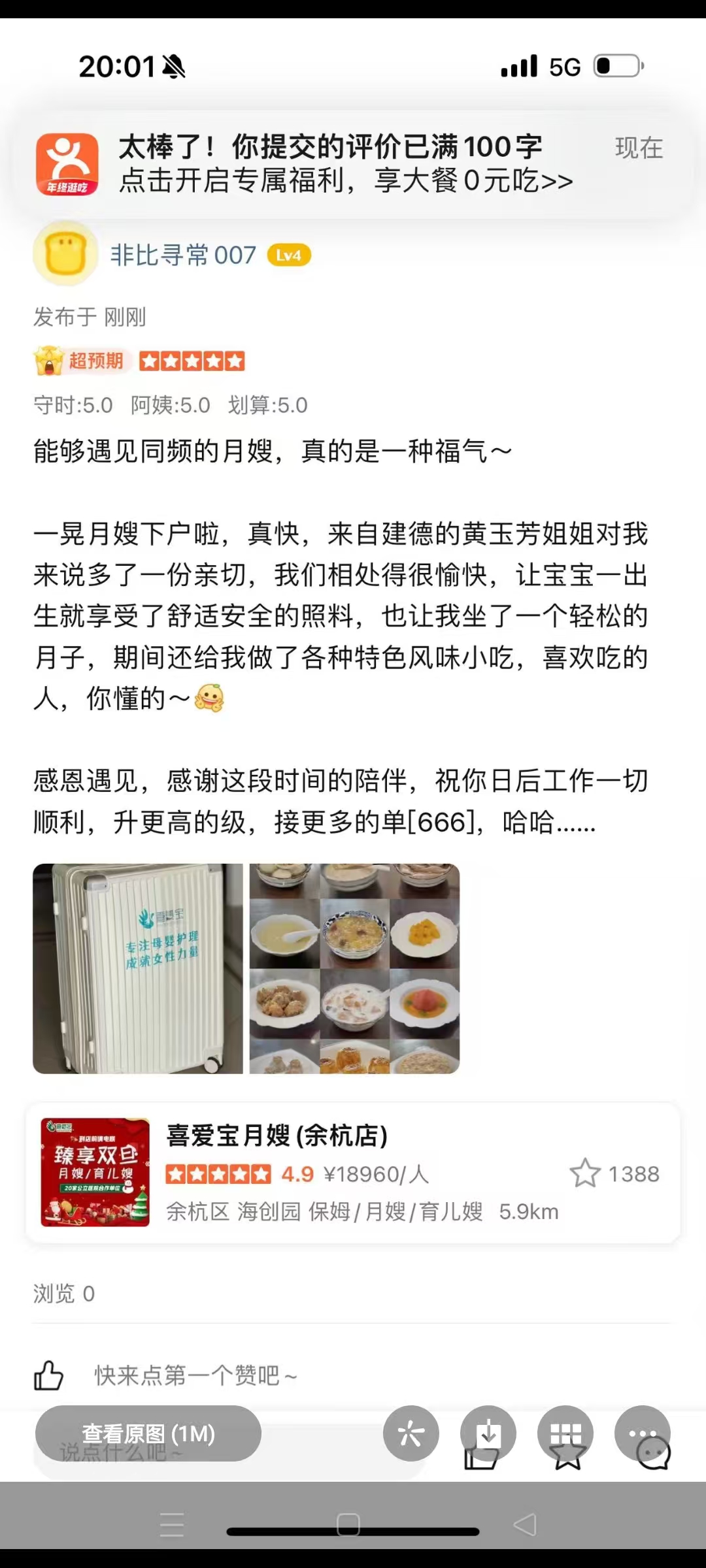The height and width of the screenshot is (1568, 706).
Task: Expand the notification banner at top
Action: coord(353,165)
